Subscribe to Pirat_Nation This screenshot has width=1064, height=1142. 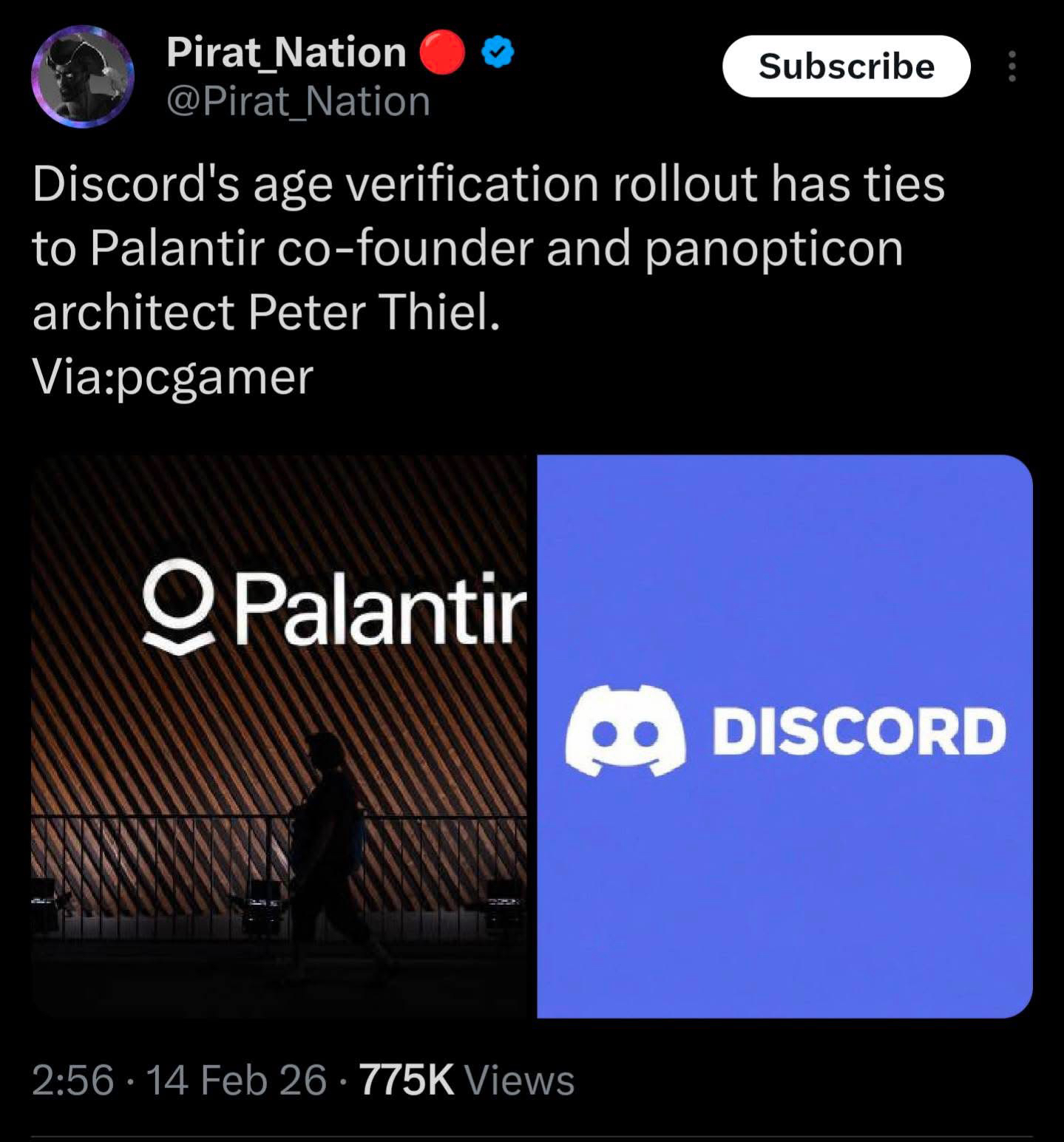click(x=845, y=67)
